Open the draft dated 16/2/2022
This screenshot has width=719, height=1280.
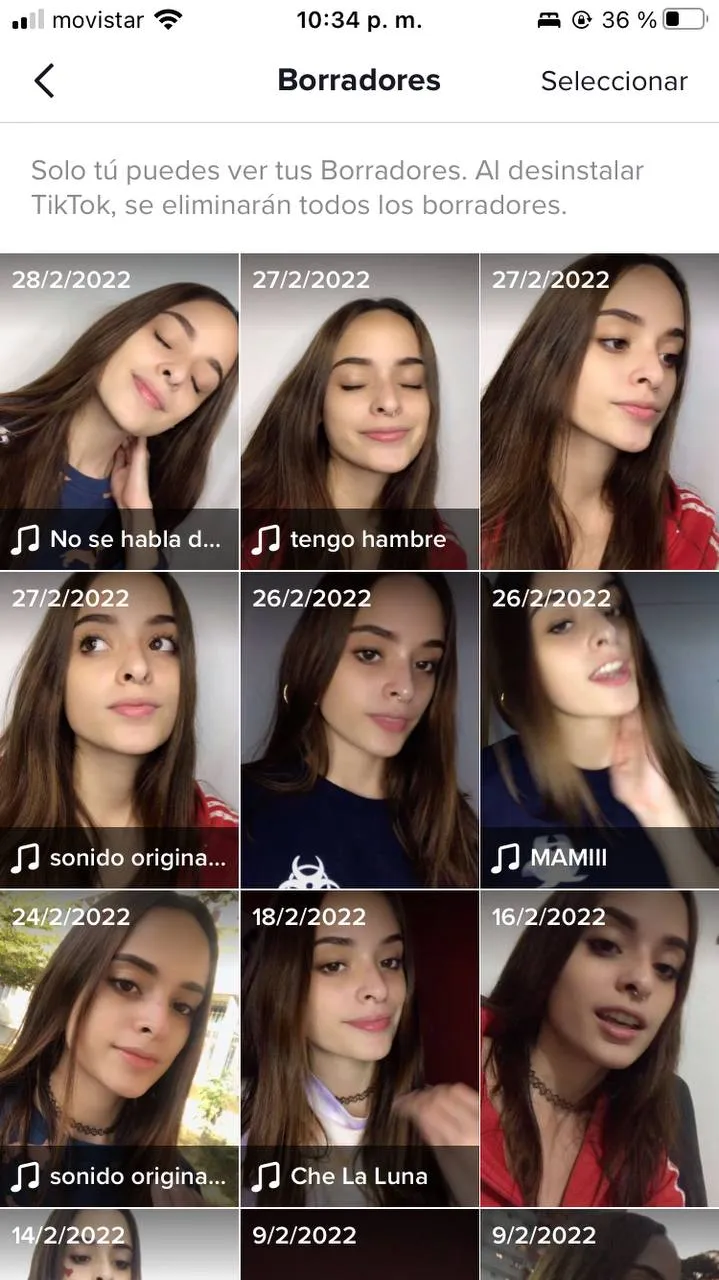pos(599,1049)
